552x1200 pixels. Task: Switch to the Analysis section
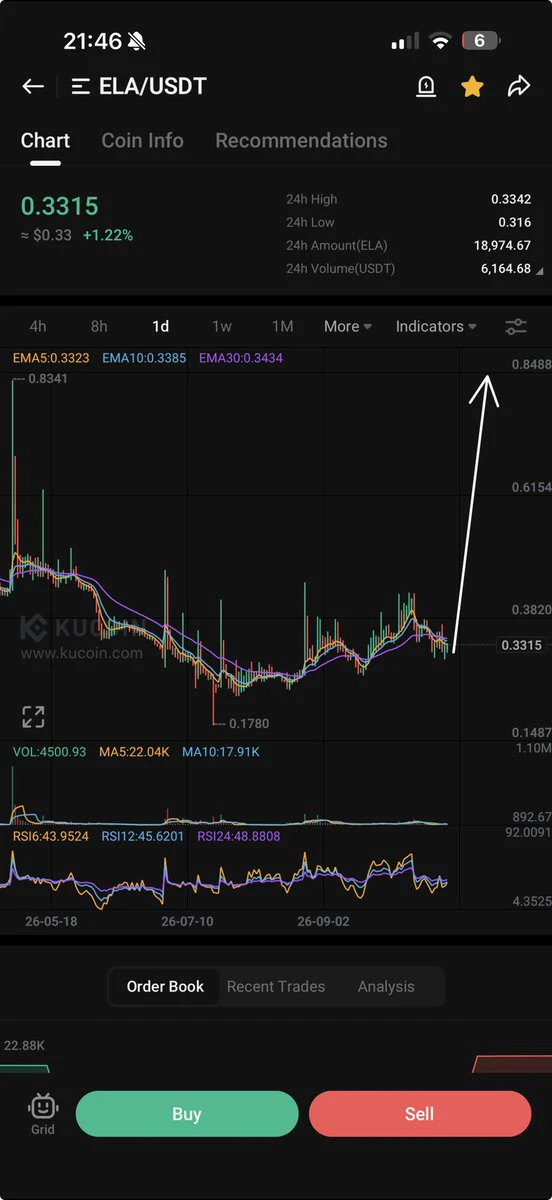(x=386, y=987)
